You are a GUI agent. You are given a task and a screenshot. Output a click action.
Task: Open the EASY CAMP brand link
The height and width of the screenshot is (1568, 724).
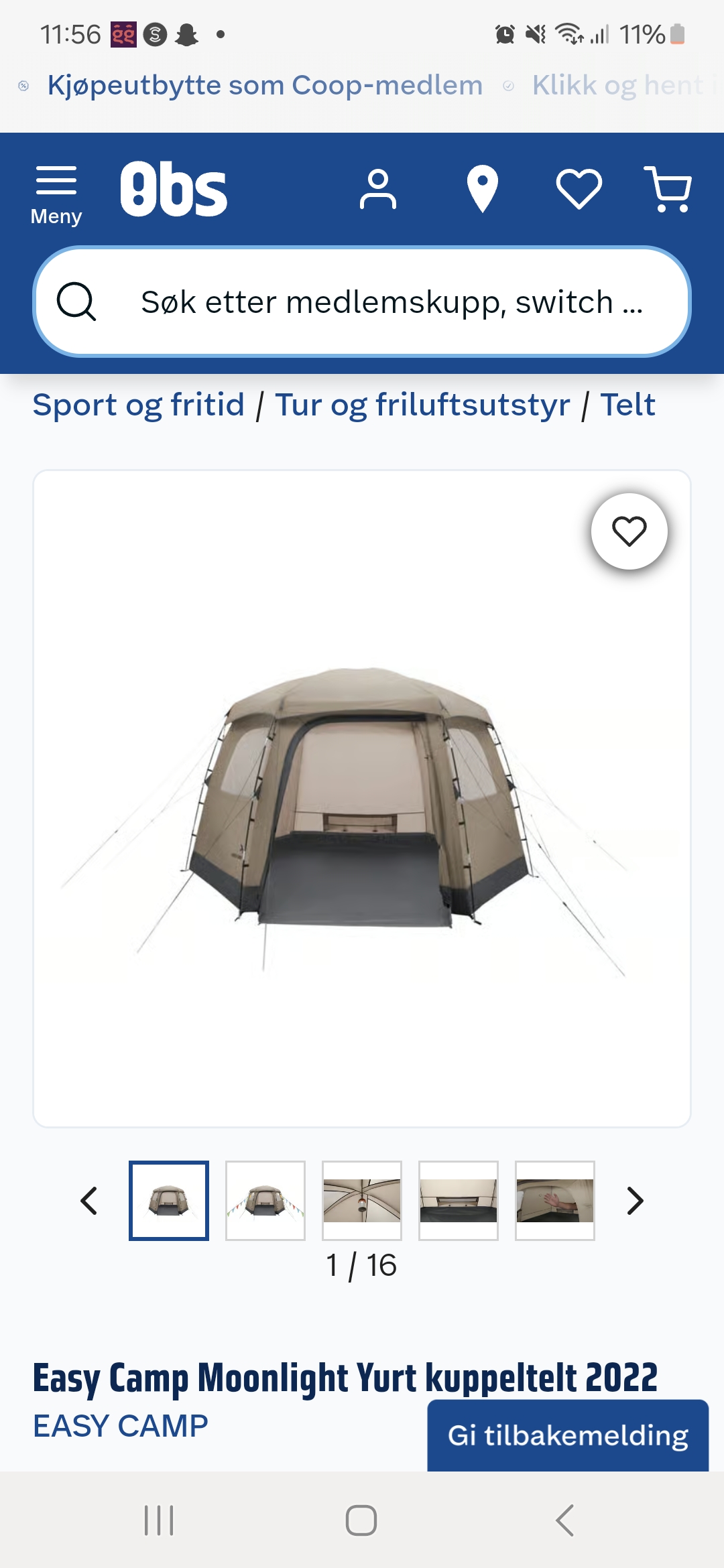pyautogui.click(x=121, y=1426)
